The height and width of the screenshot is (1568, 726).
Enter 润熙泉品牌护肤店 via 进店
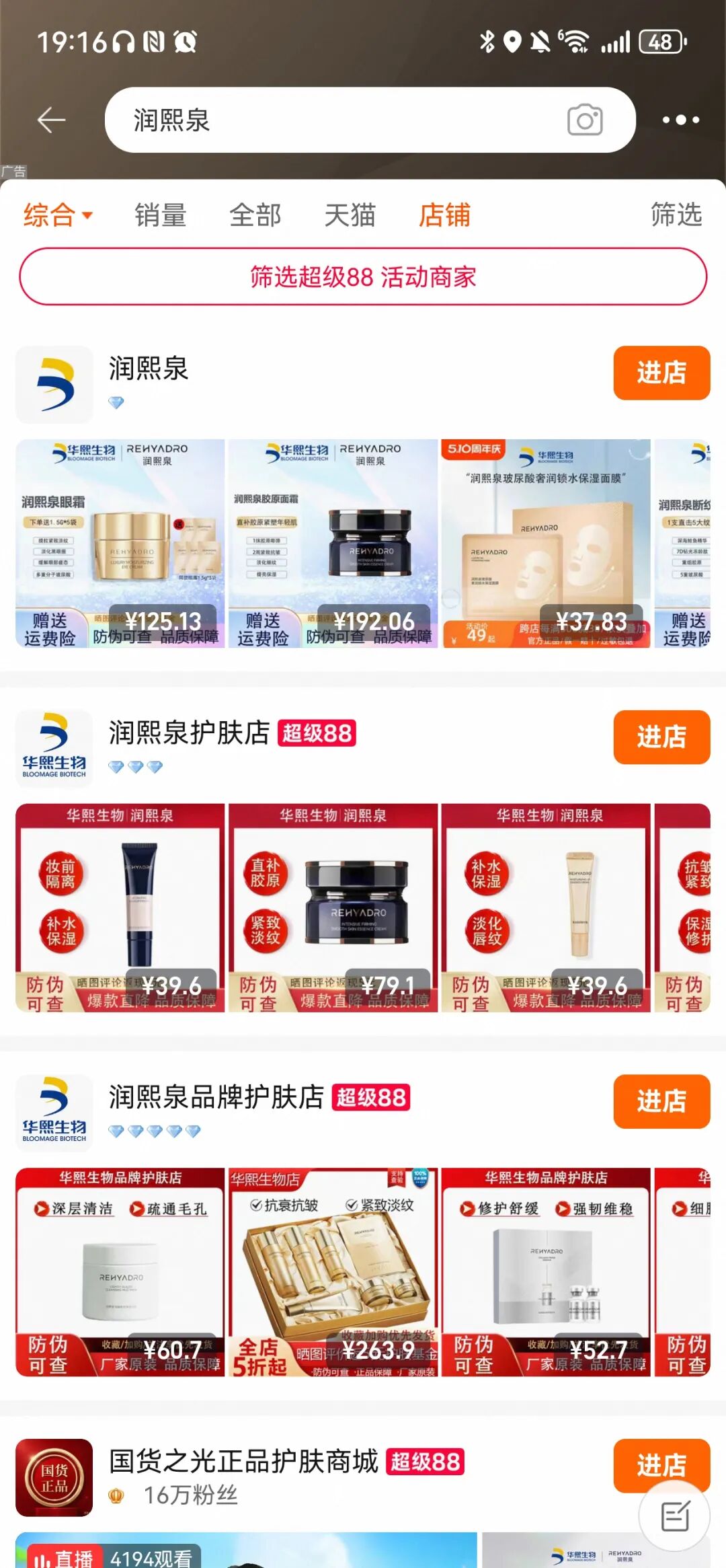coord(661,1101)
